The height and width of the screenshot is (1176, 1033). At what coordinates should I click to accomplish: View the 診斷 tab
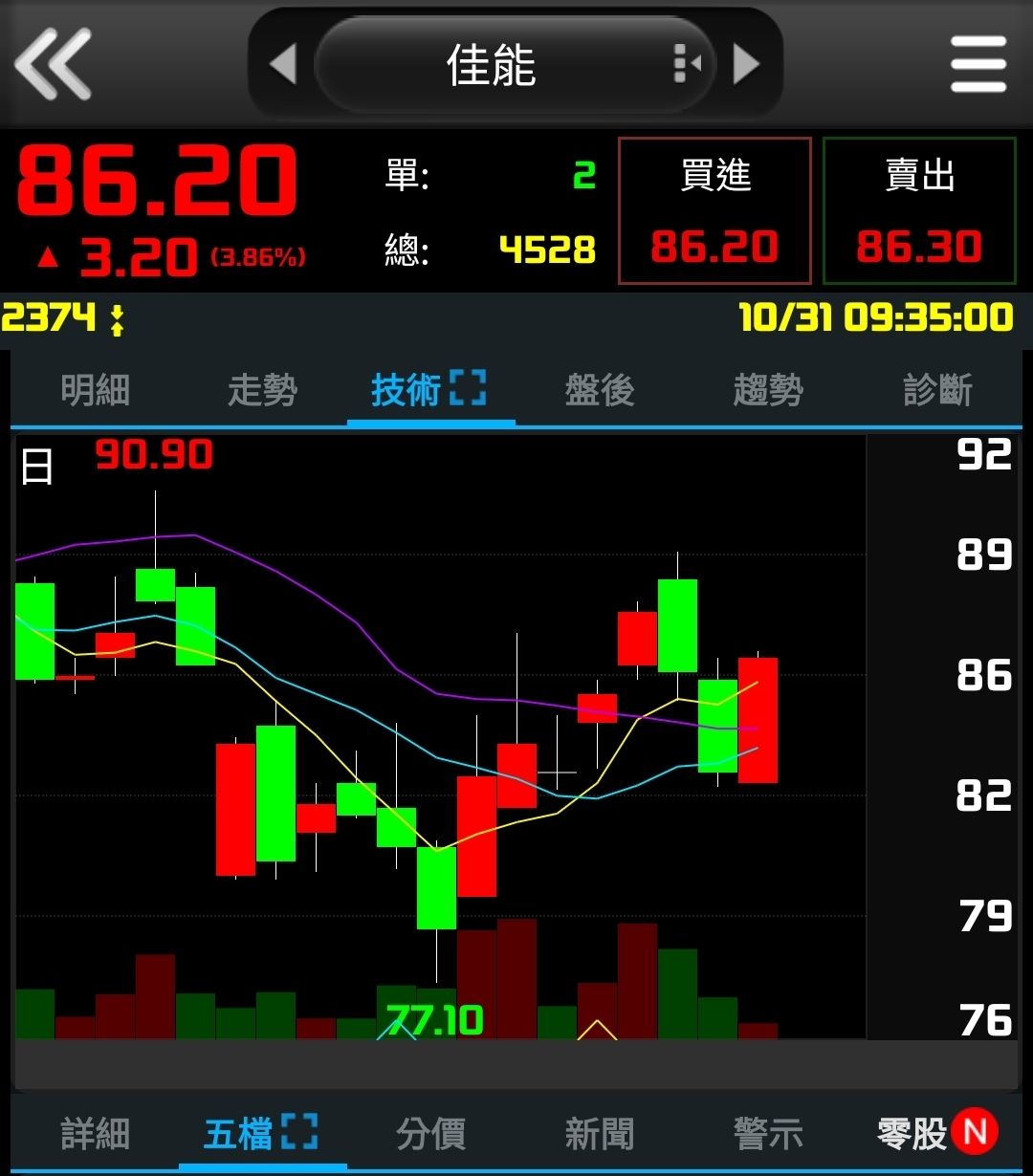(936, 390)
